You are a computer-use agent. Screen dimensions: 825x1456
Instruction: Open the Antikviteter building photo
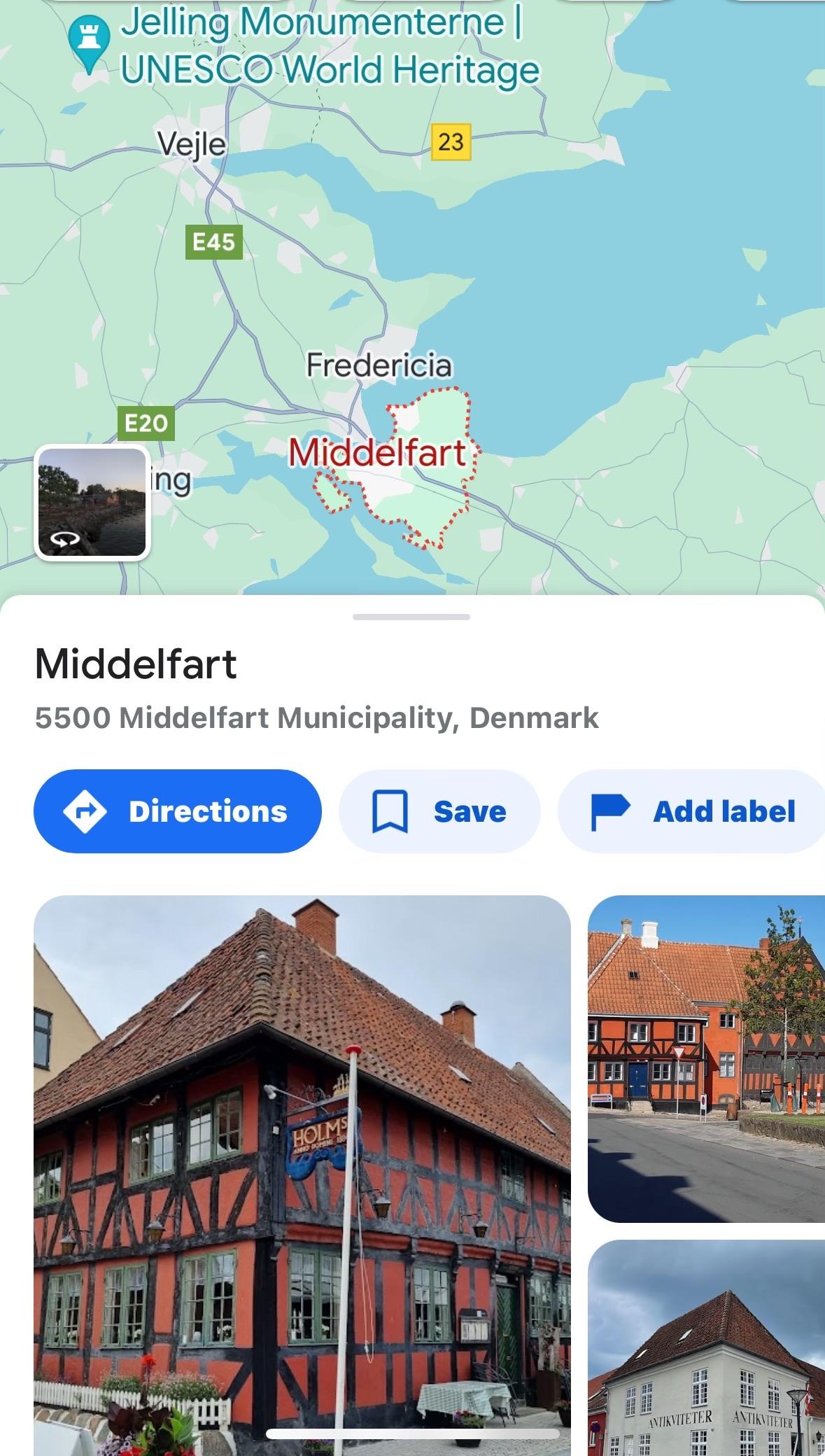706,1350
